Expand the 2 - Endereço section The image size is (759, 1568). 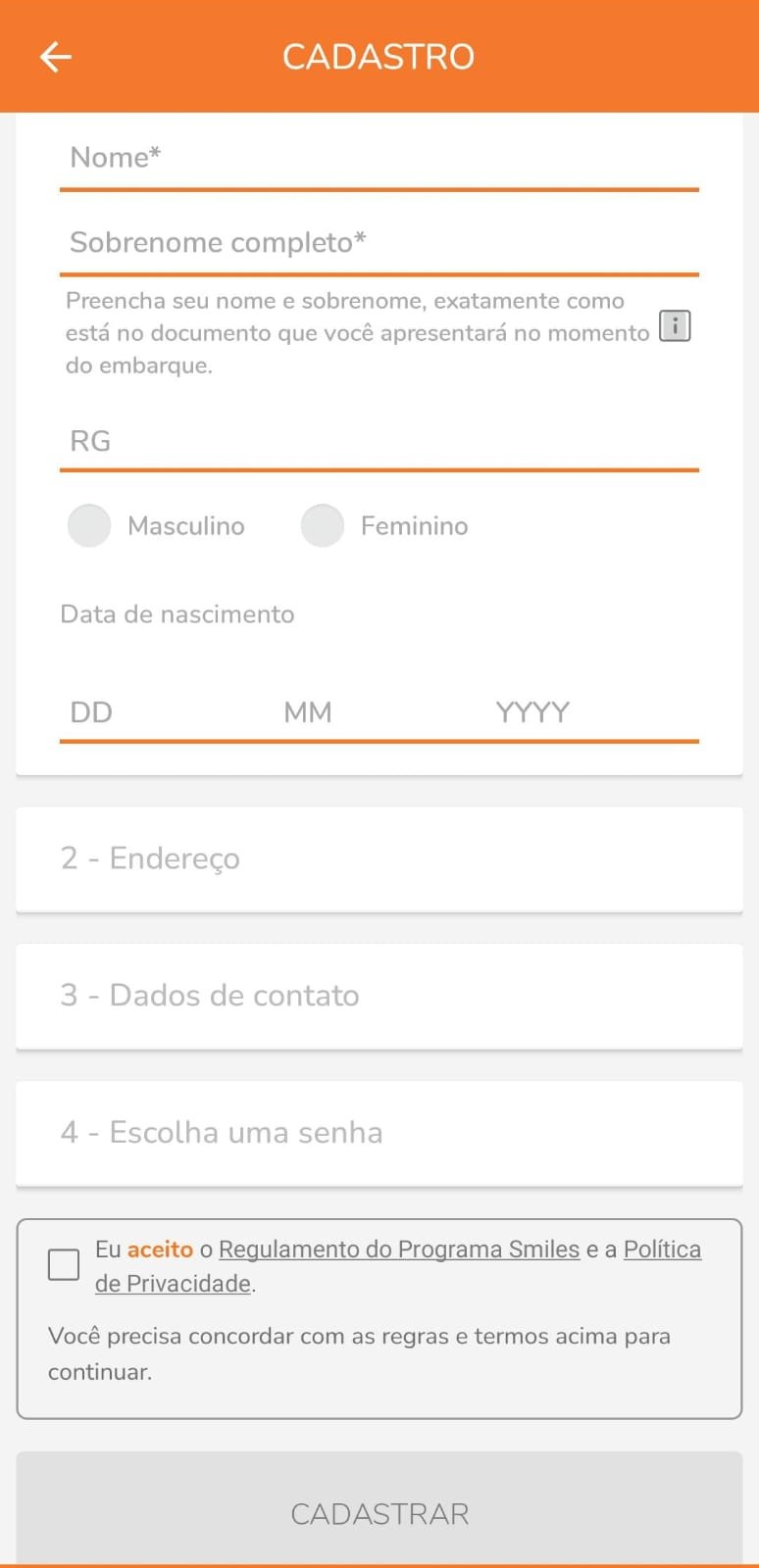[x=379, y=858]
